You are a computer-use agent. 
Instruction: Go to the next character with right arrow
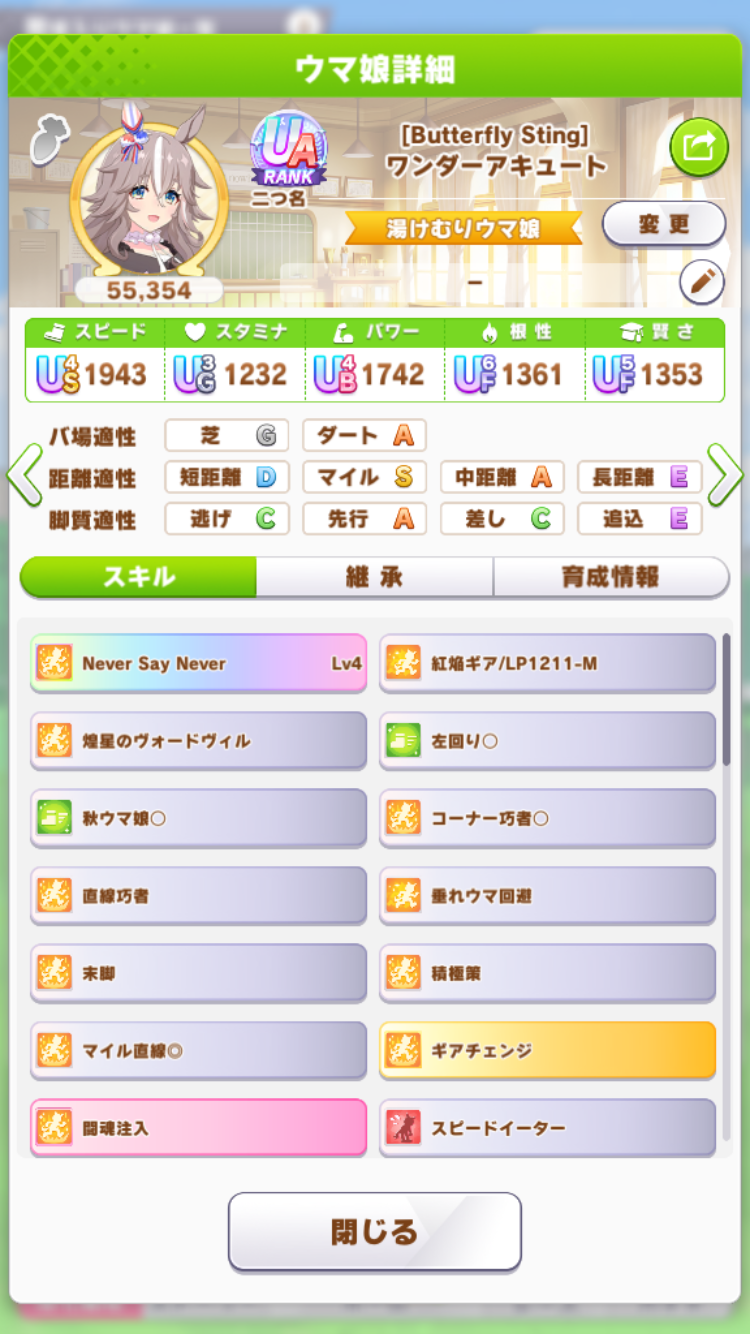[x=726, y=476]
